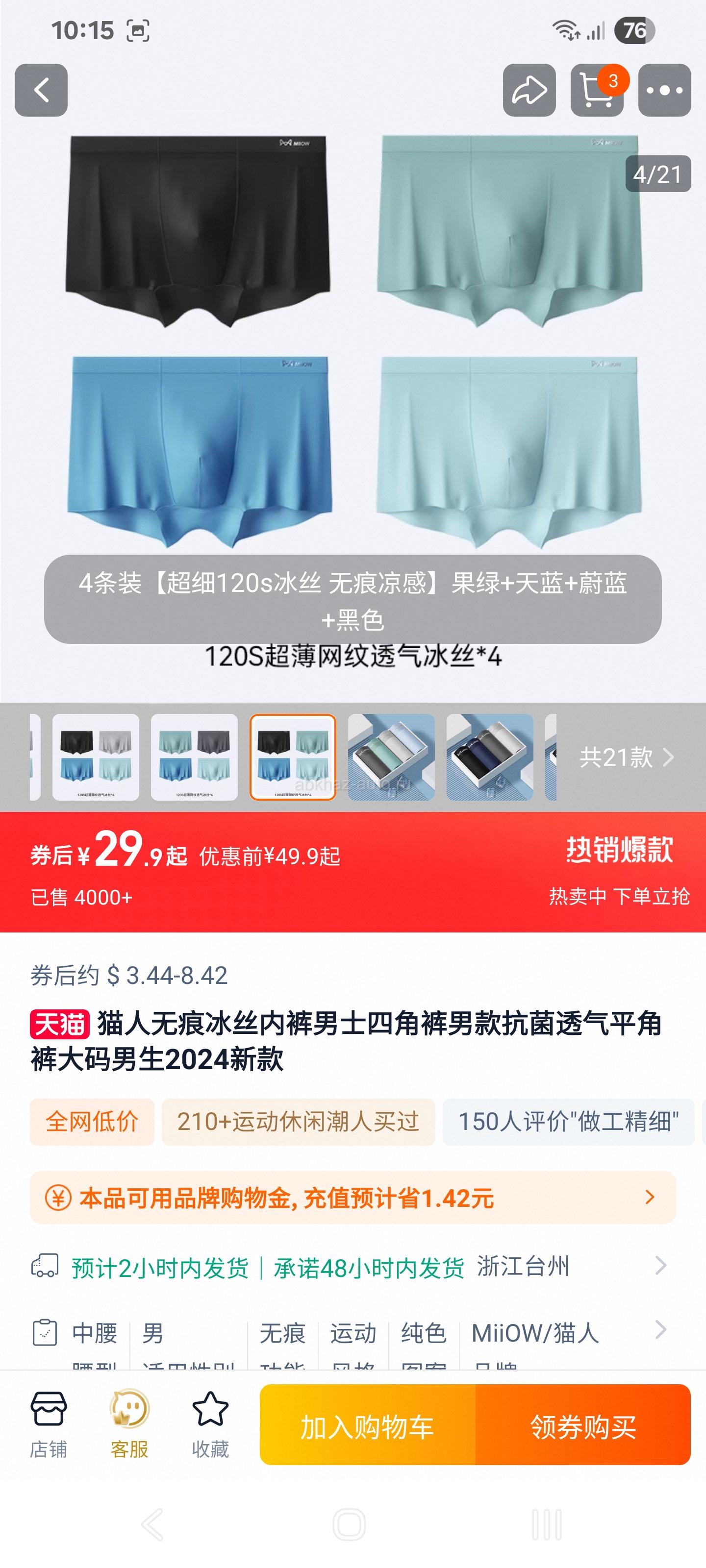Share this product
The width and height of the screenshot is (706, 1568).
click(x=529, y=90)
